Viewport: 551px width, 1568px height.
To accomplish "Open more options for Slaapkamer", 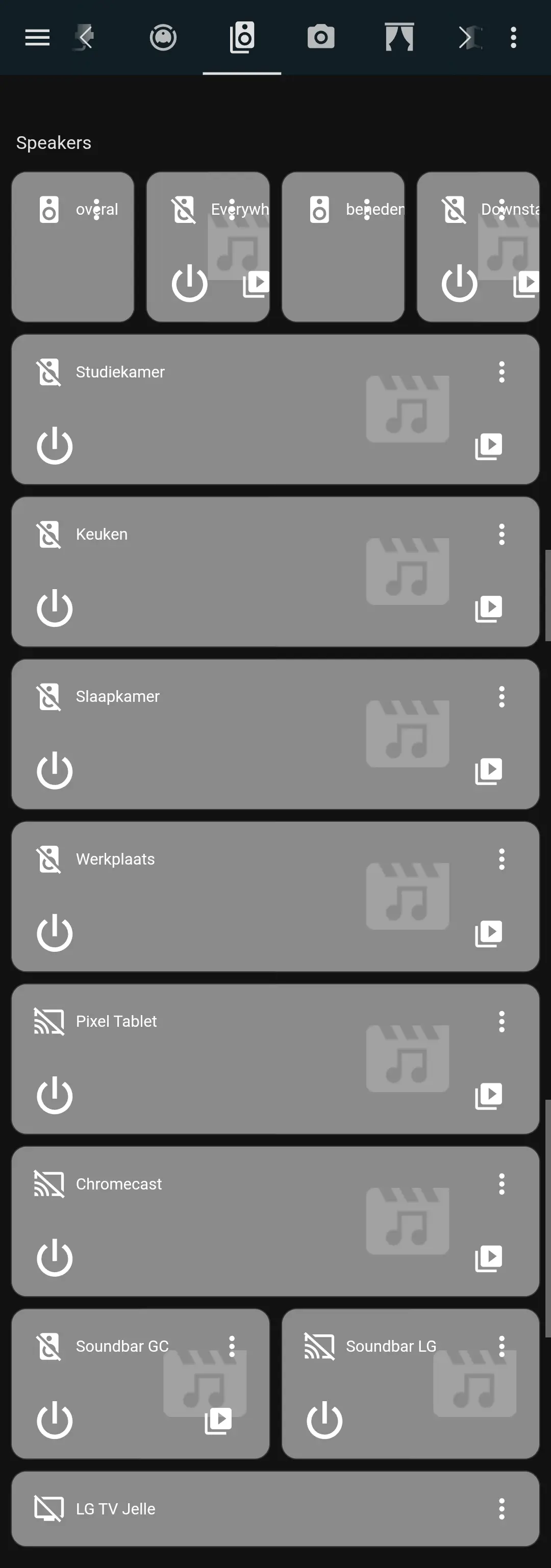I will click(502, 696).
